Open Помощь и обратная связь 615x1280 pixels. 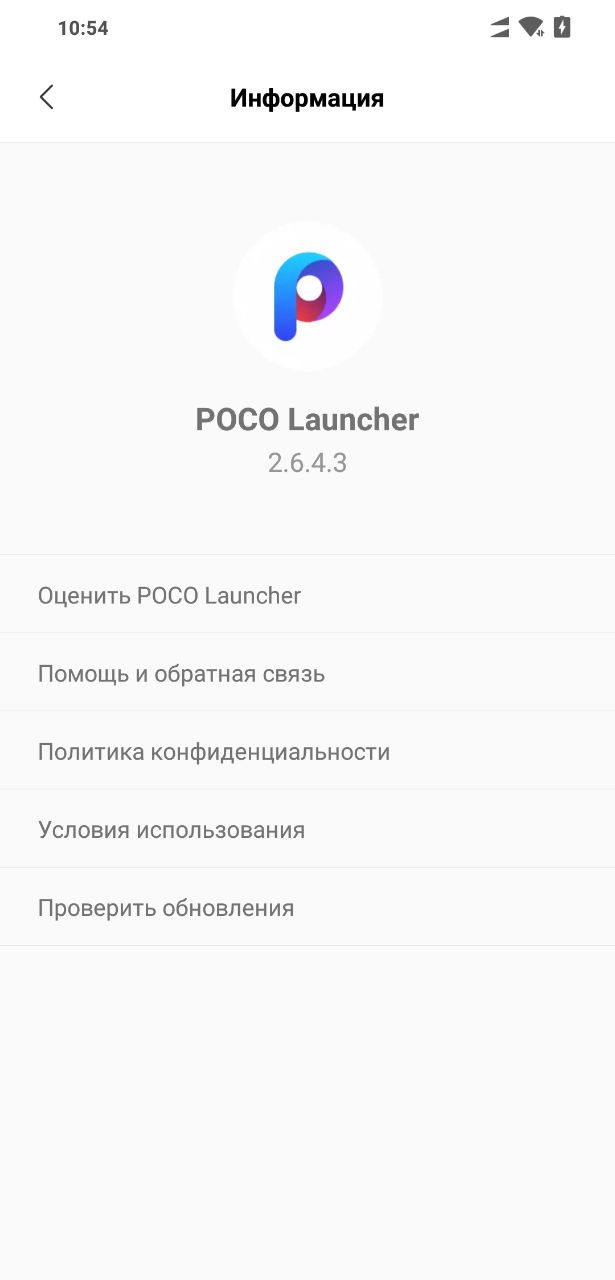(x=307, y=673)
